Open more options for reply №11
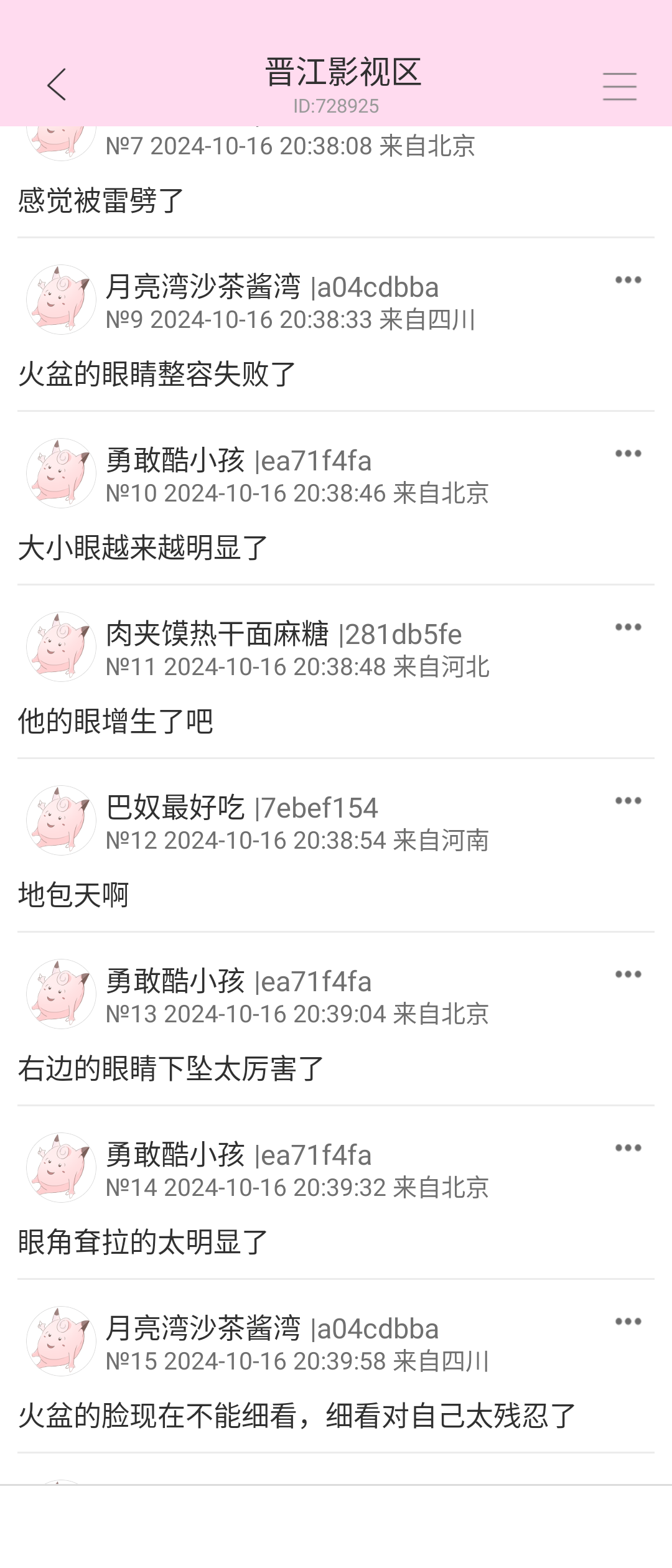Screen dimensions: 672x1568 click(x=628, y=627)
